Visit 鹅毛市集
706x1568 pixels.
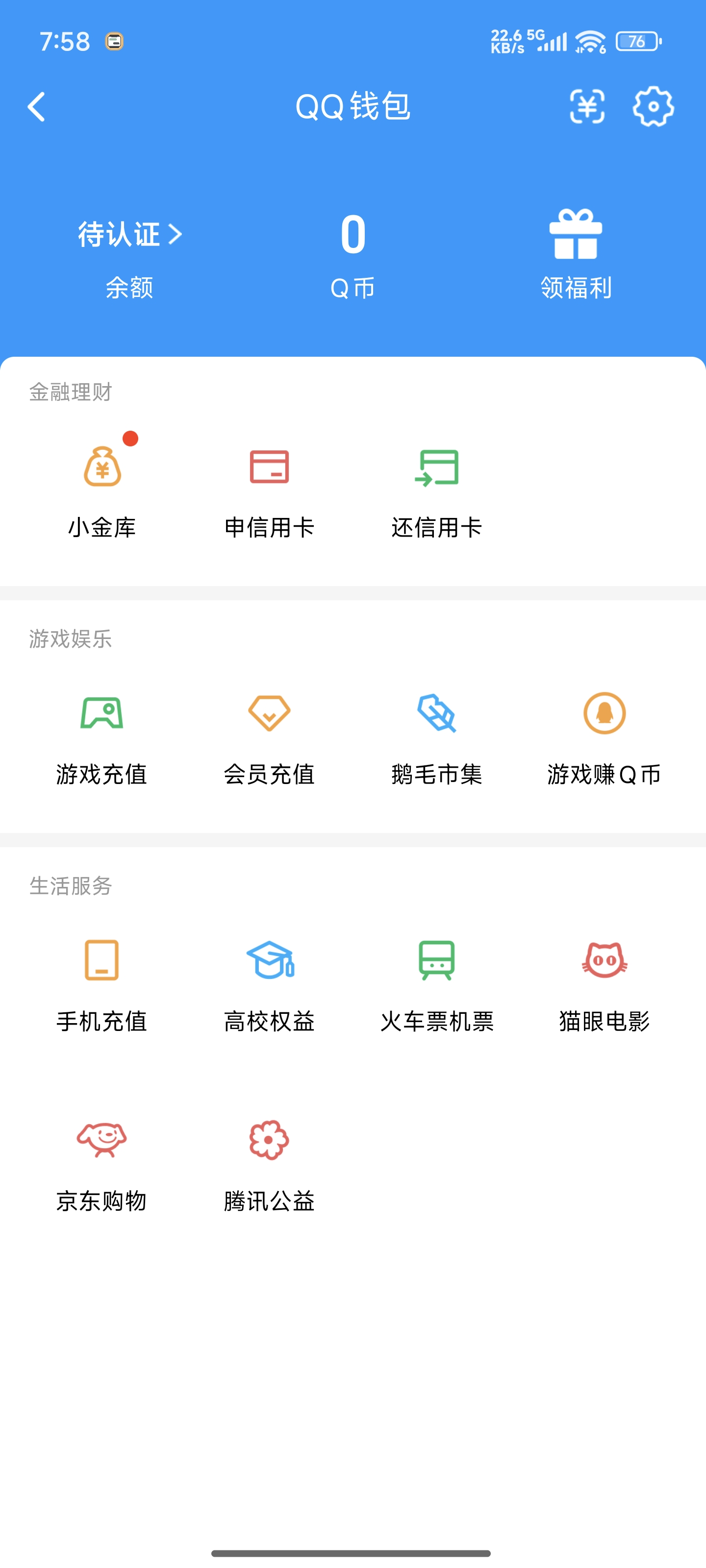(437, 737)
